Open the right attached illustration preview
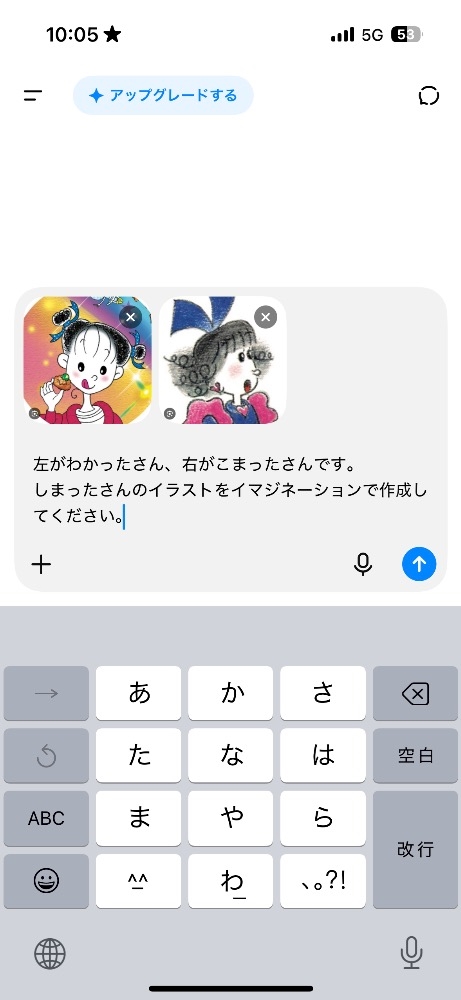461x1000 pixels. [x=223, y=360]
